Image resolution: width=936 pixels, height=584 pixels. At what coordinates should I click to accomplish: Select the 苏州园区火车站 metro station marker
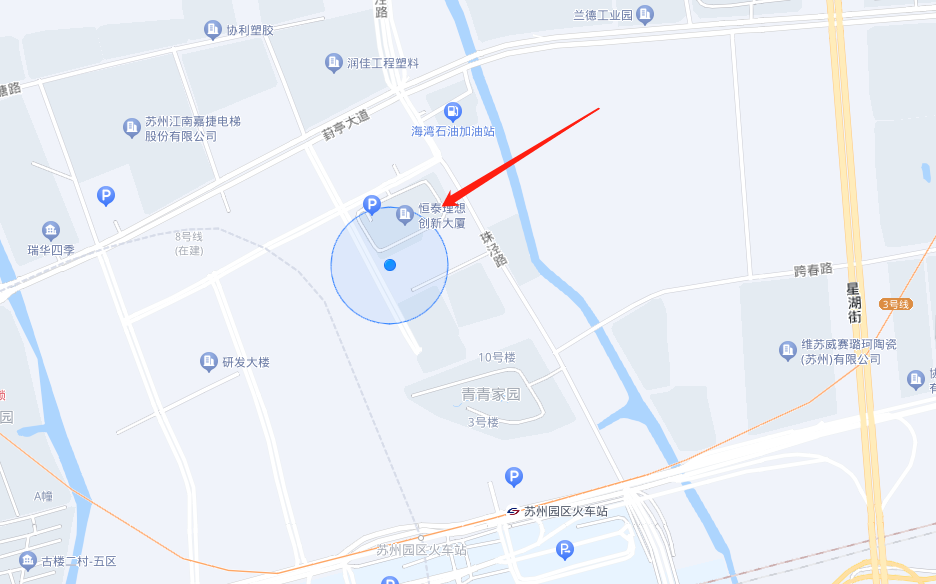click(514, 511)
